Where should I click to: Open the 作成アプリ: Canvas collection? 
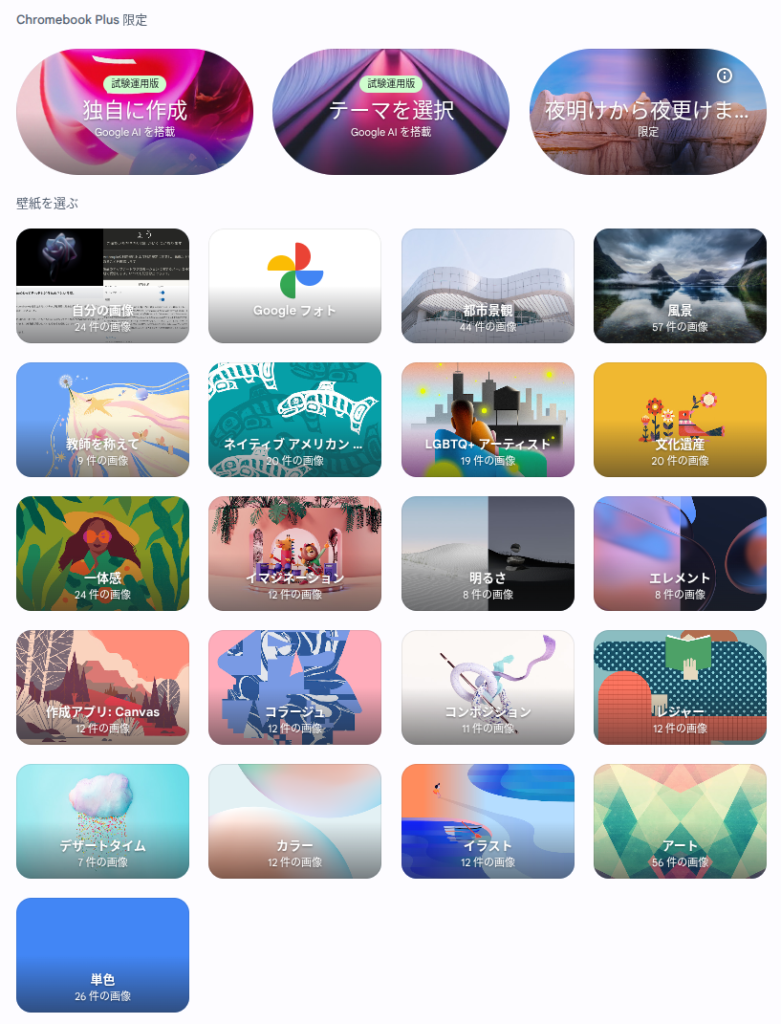click(x=103, y=687)
